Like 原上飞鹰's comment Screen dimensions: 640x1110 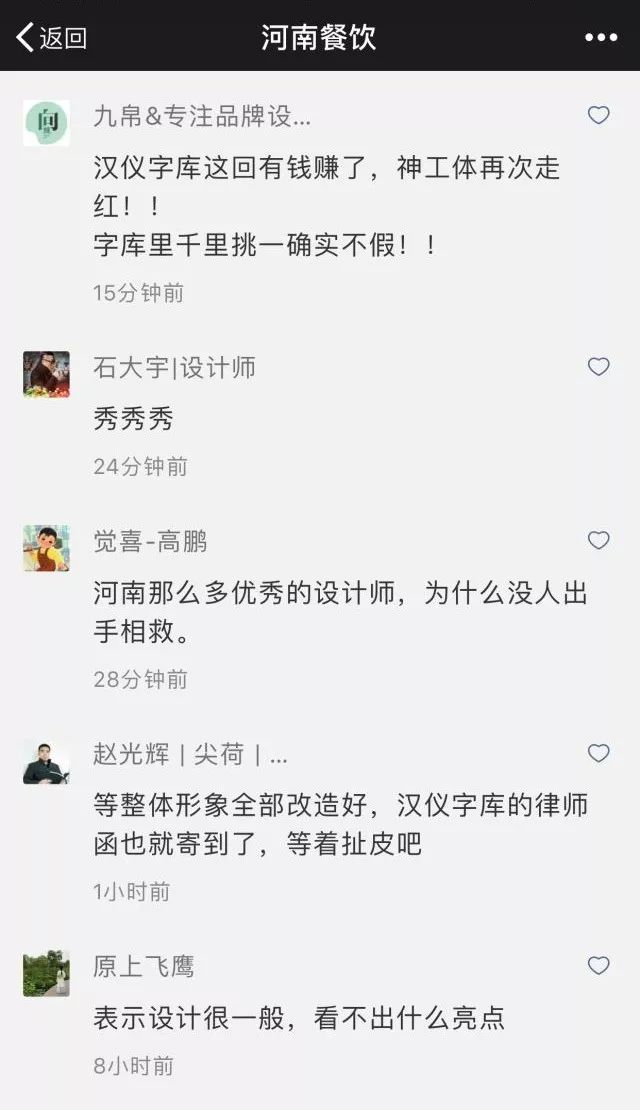click(x=598, y=966)
